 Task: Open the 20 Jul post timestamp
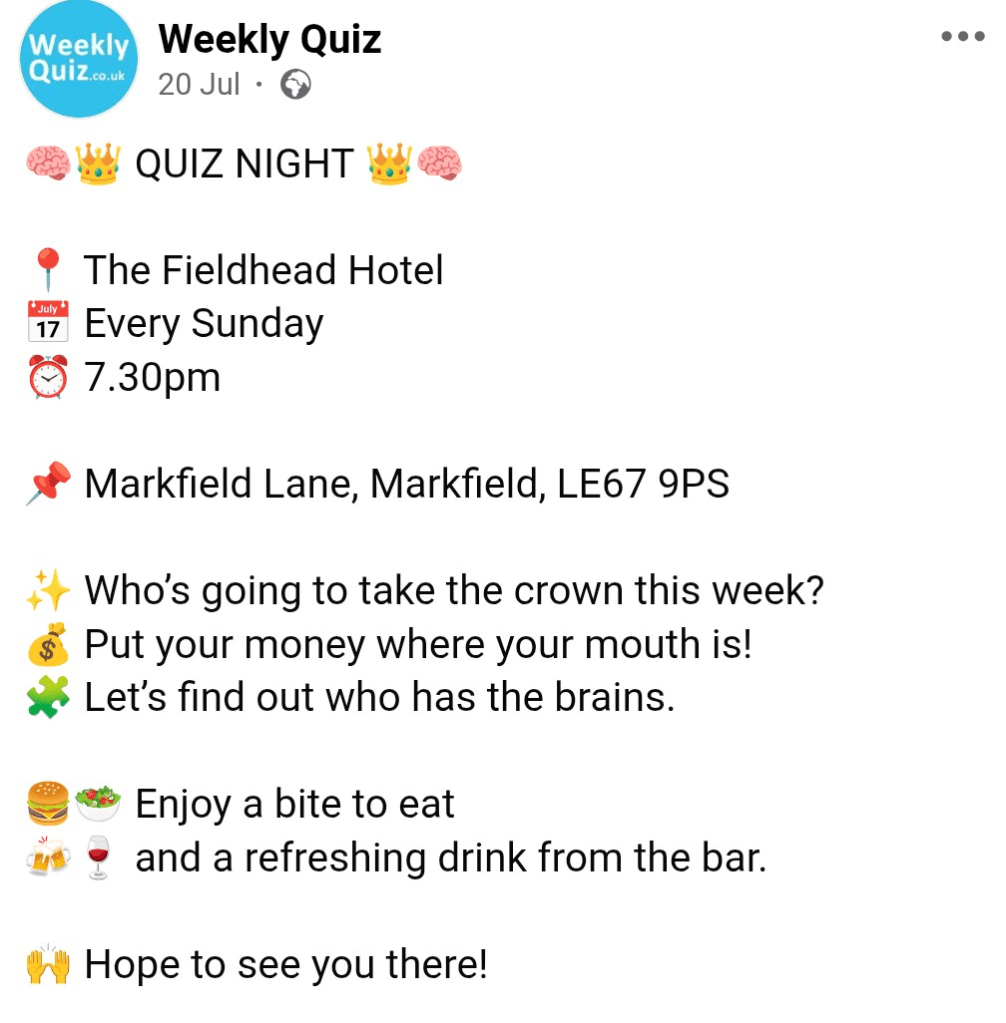(199, 85)
